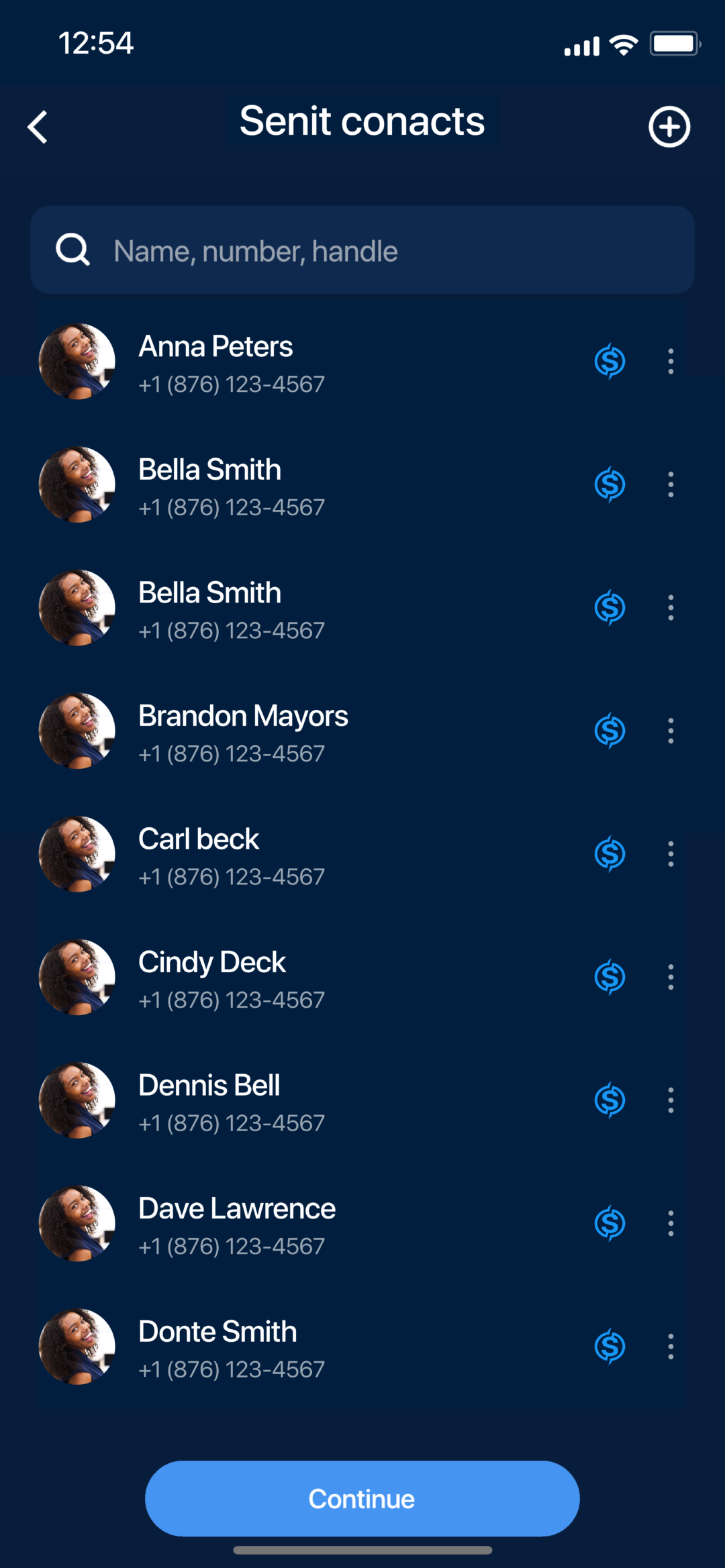
Task: Expand the overflow menu beside Donte Smith
Action: click(x=671, y=1347)
